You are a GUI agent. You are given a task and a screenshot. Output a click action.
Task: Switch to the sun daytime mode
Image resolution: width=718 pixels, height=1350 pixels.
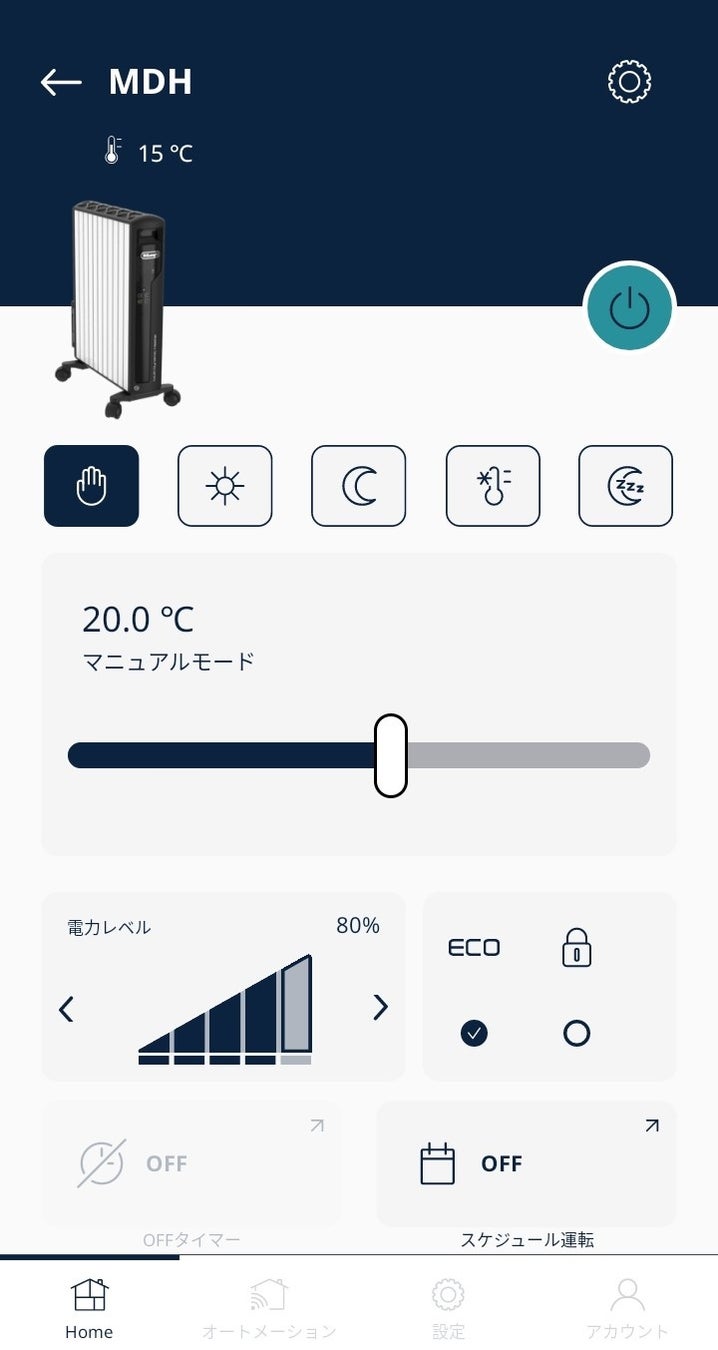225,486
